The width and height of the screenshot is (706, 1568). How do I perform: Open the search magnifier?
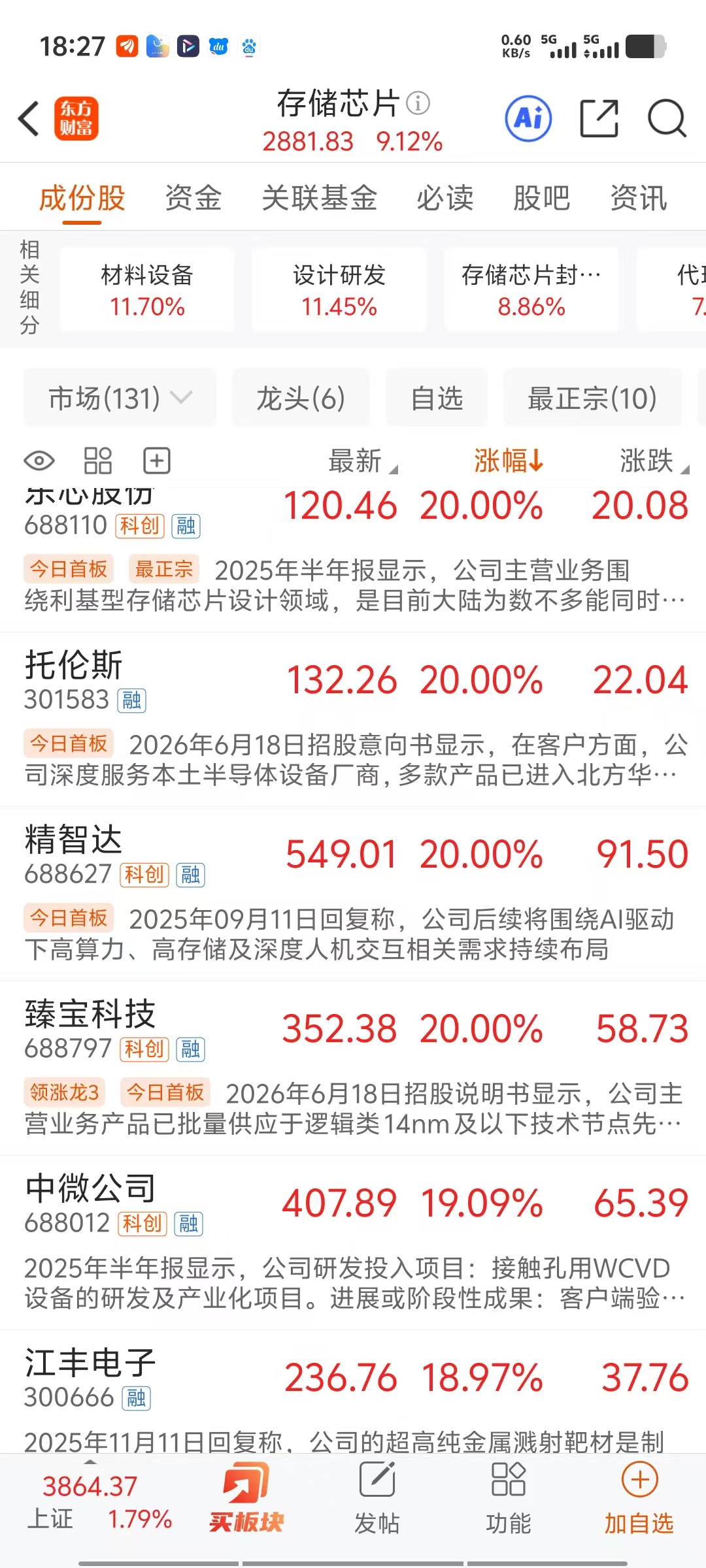tap(667, 119)
